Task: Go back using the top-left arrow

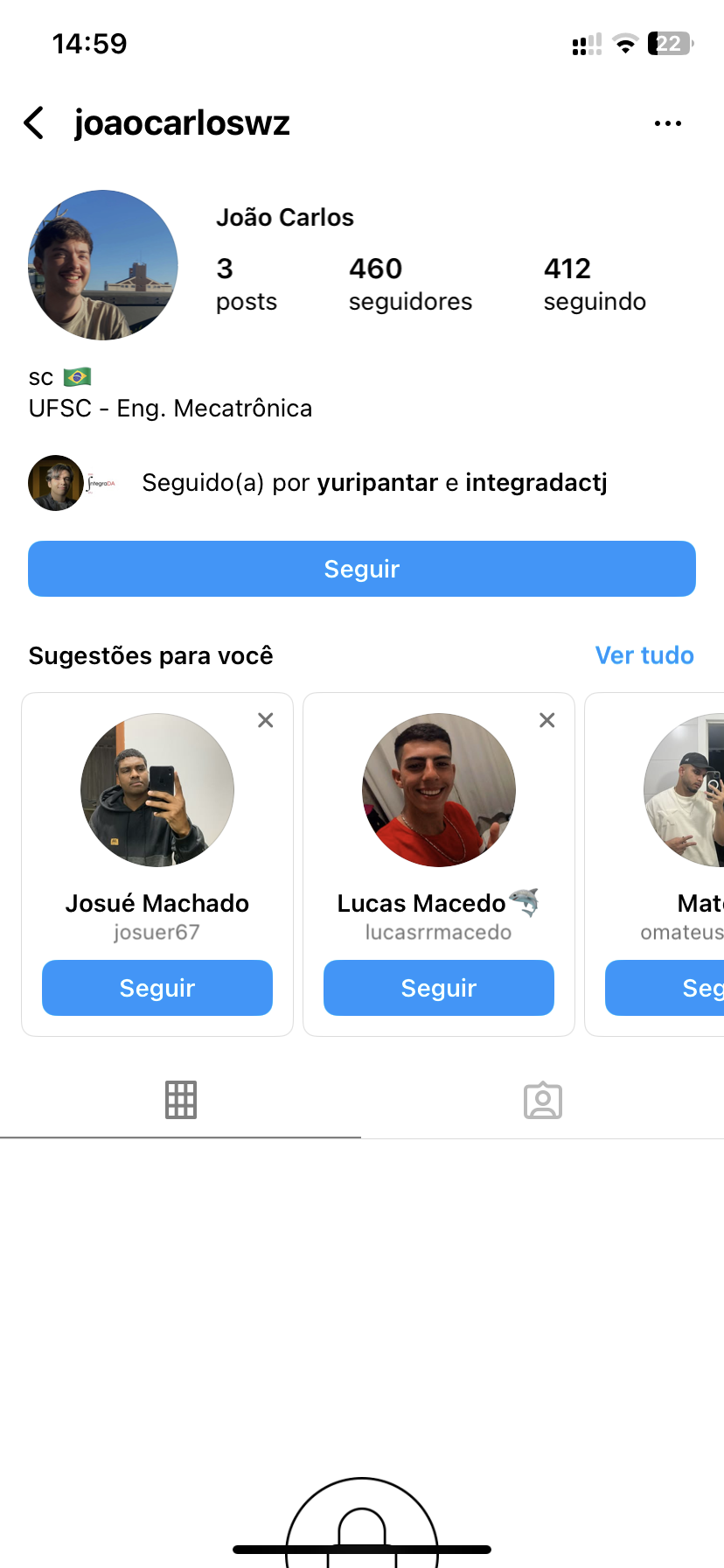Action: click(35, 123)
